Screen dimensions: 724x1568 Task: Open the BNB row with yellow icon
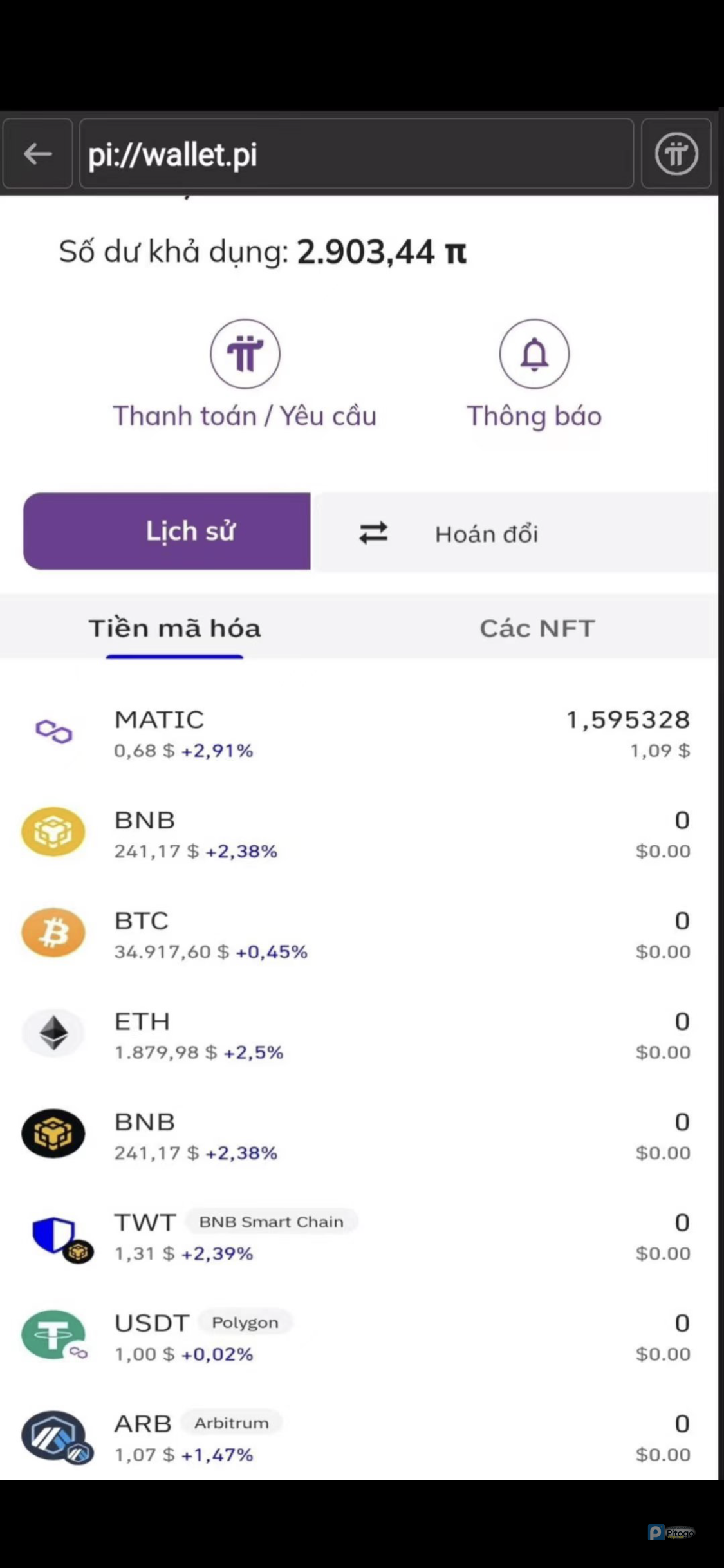click(x=358, y=834)
